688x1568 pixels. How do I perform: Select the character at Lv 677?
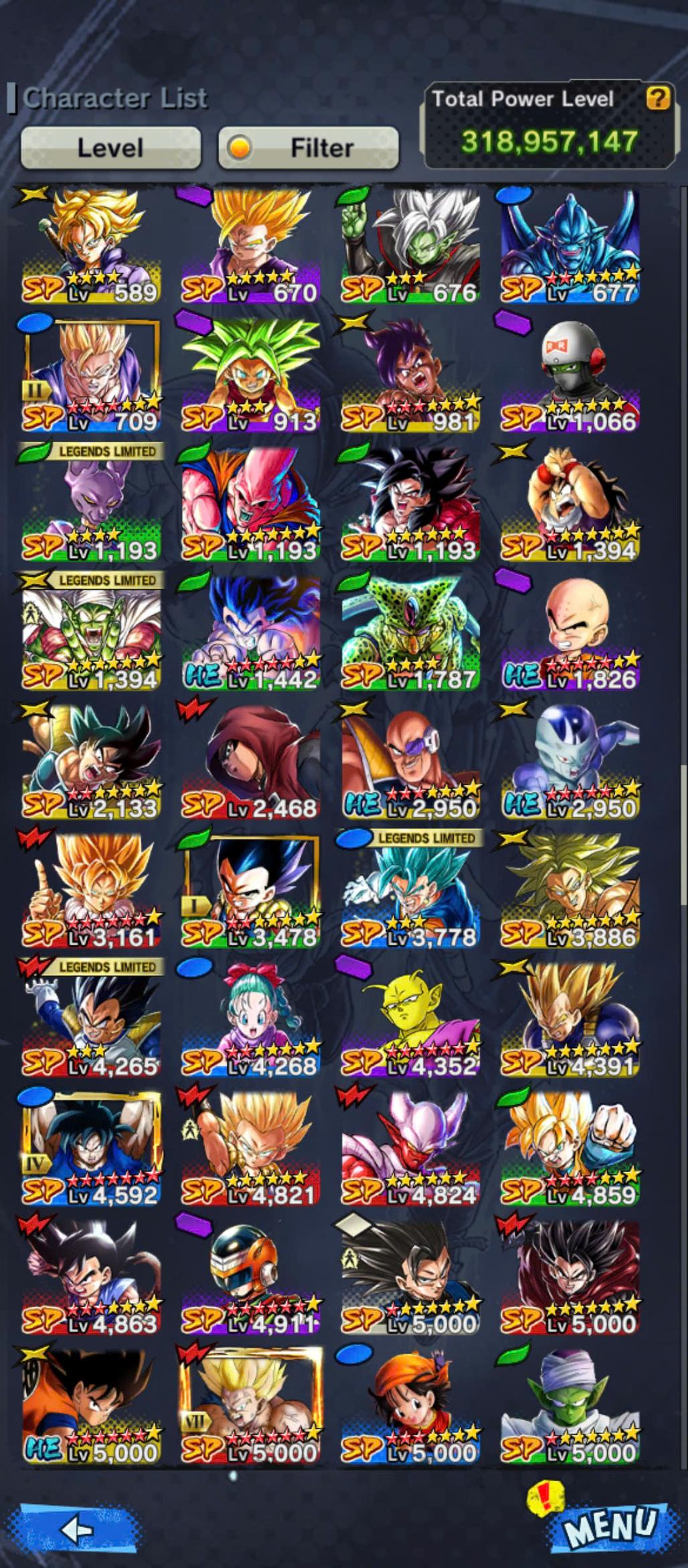click(570, 245)
